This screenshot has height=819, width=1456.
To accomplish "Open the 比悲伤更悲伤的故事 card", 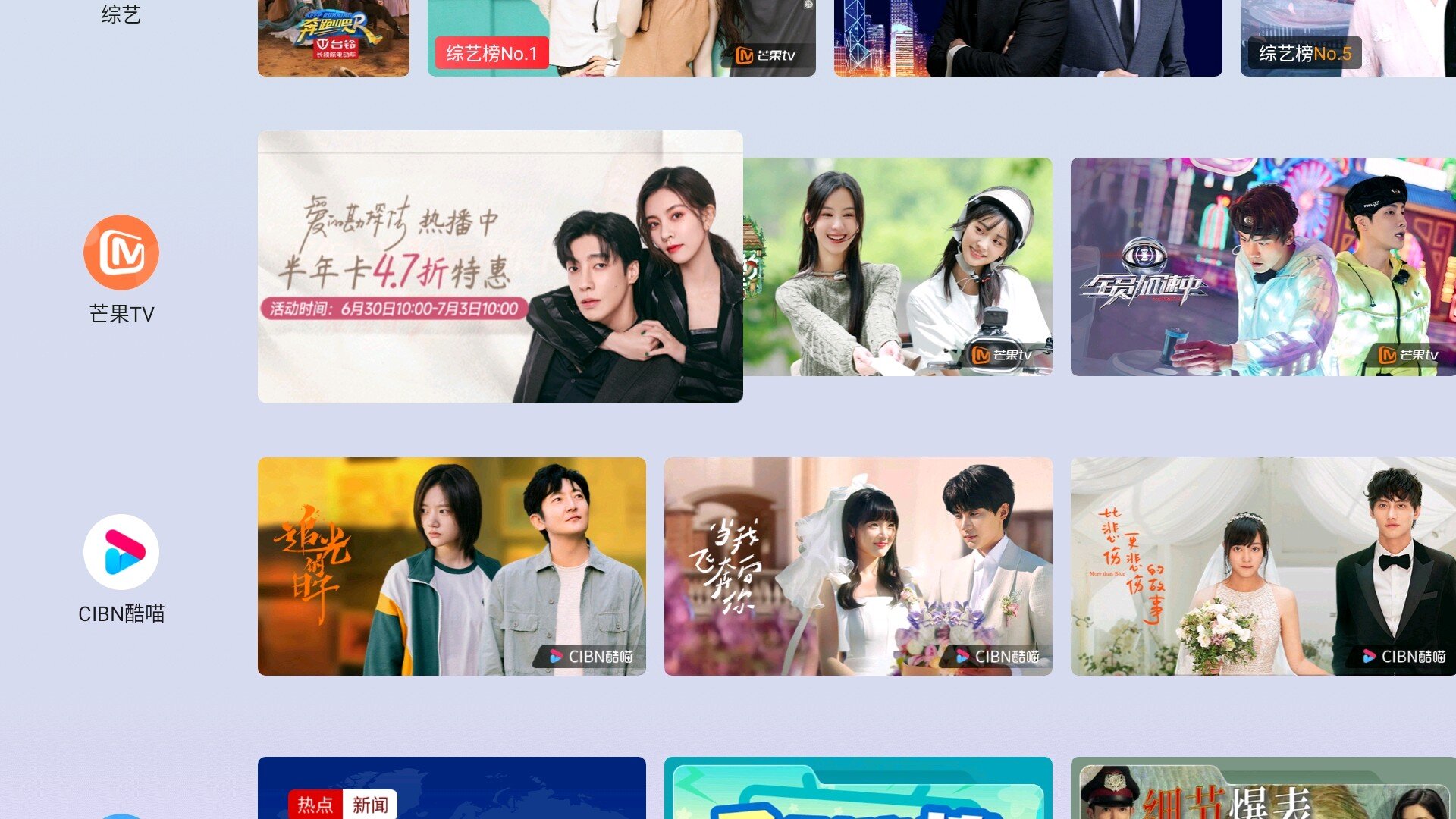I will pos(1263,566).
